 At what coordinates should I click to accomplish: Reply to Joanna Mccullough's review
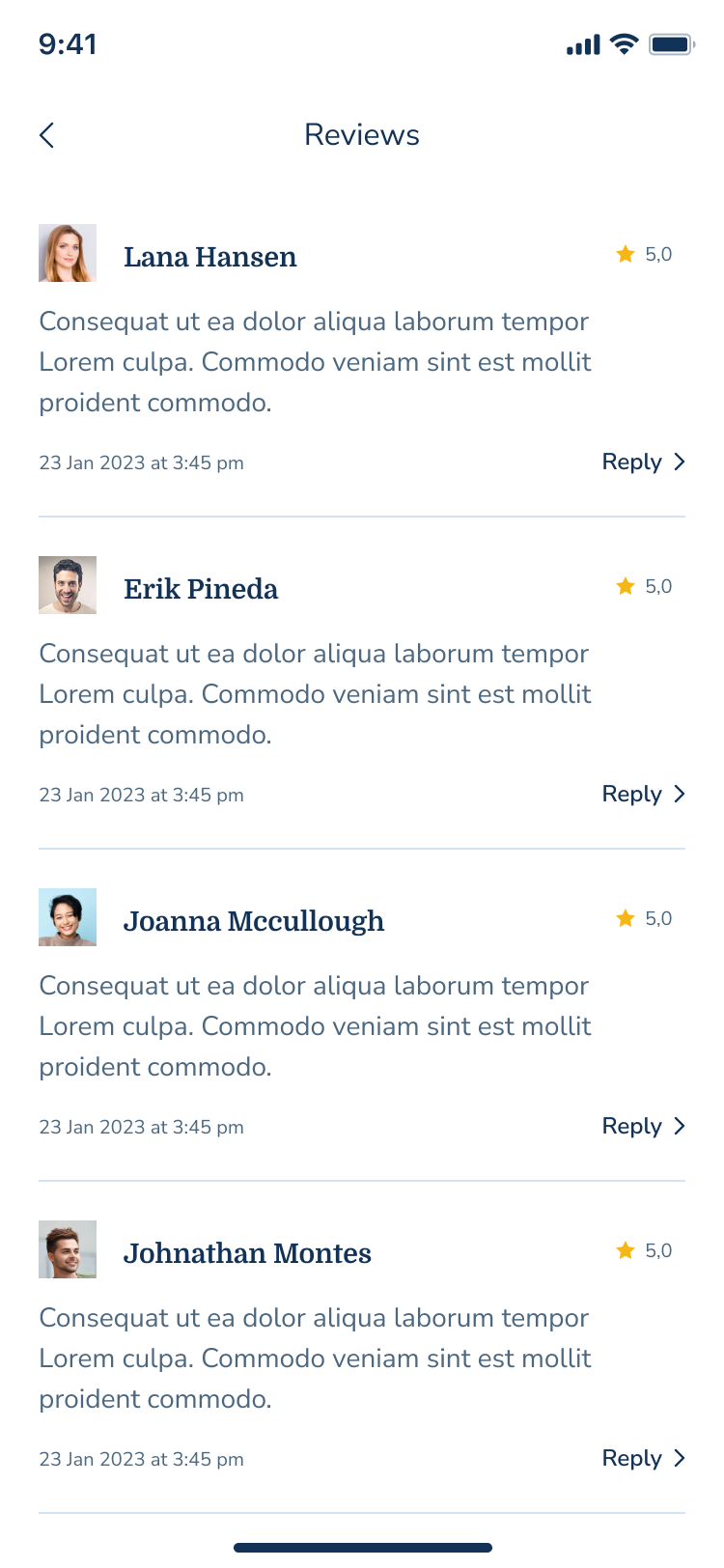(x=643, y=1127)
